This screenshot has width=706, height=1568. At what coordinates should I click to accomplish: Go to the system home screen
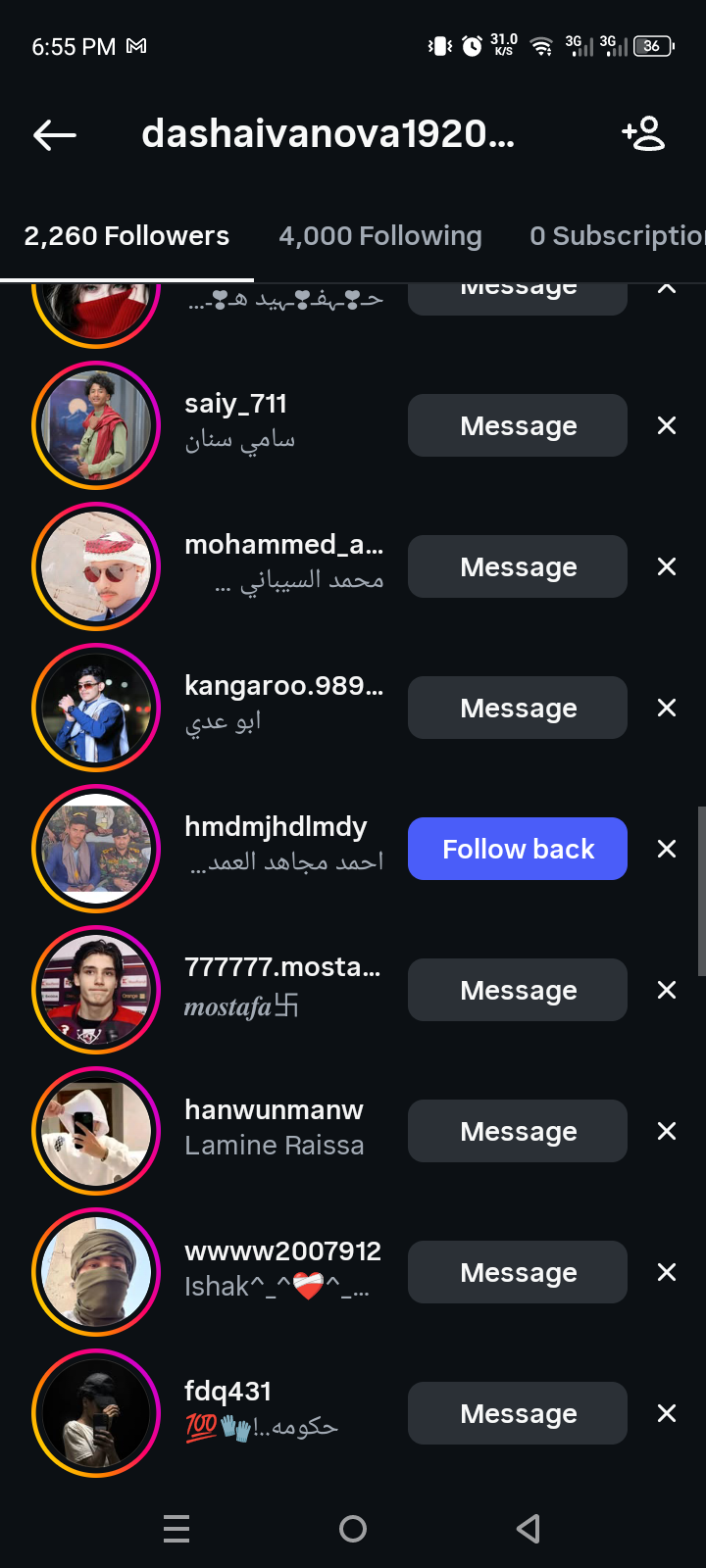click(x=353, y=1529)
